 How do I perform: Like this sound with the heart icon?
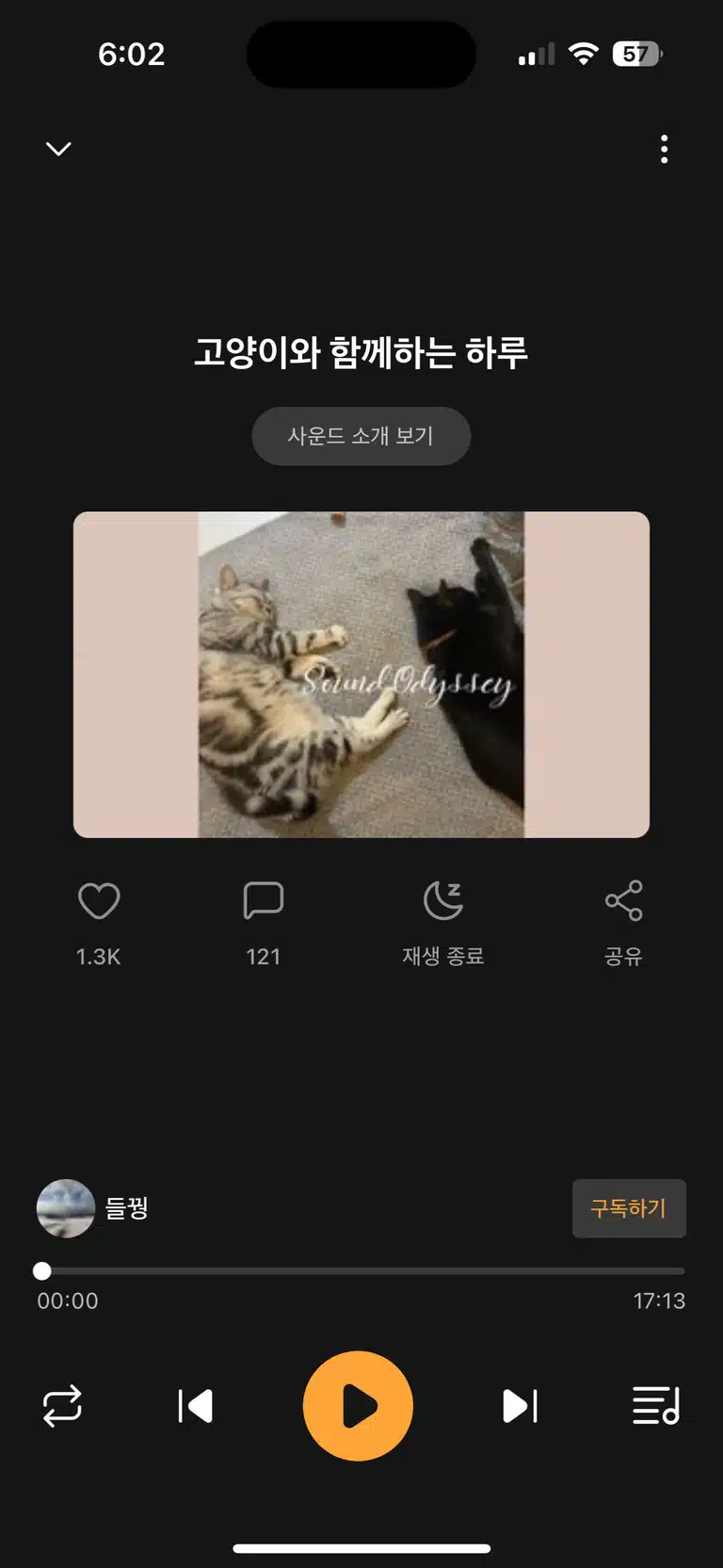tap(99, 900)
